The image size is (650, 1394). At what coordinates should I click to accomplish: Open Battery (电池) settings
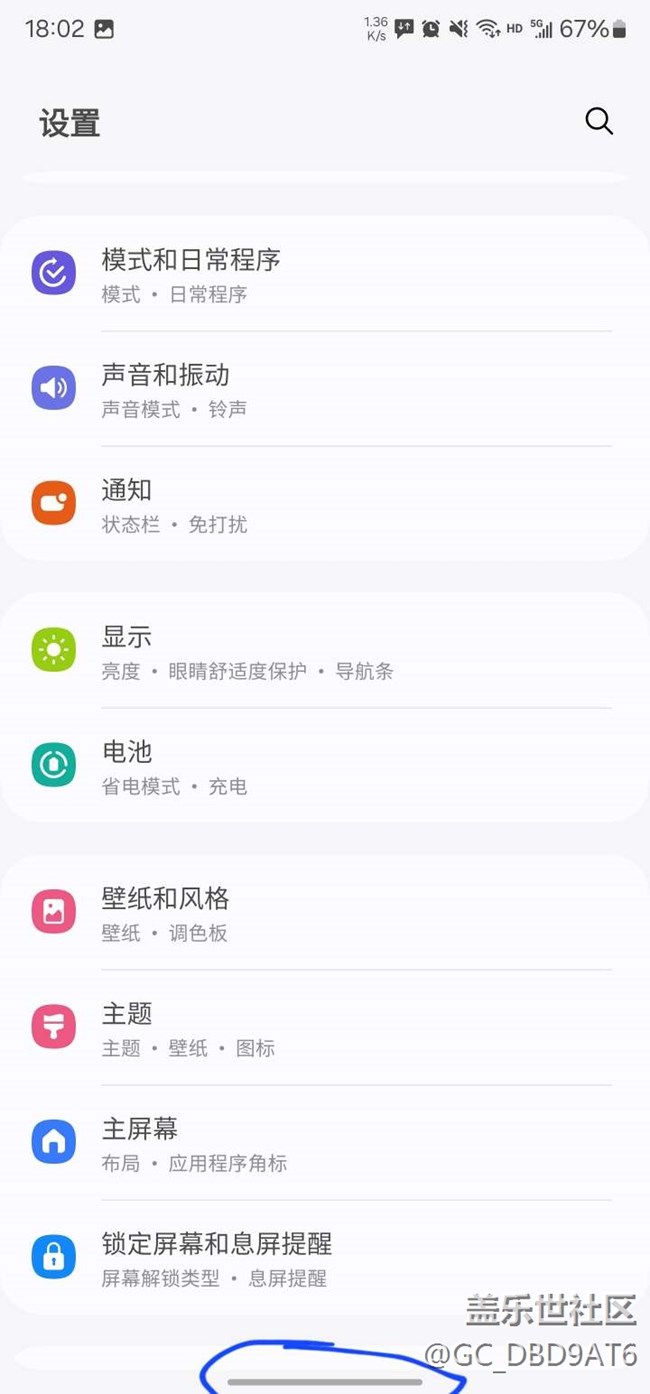click(x=127, y=766)
